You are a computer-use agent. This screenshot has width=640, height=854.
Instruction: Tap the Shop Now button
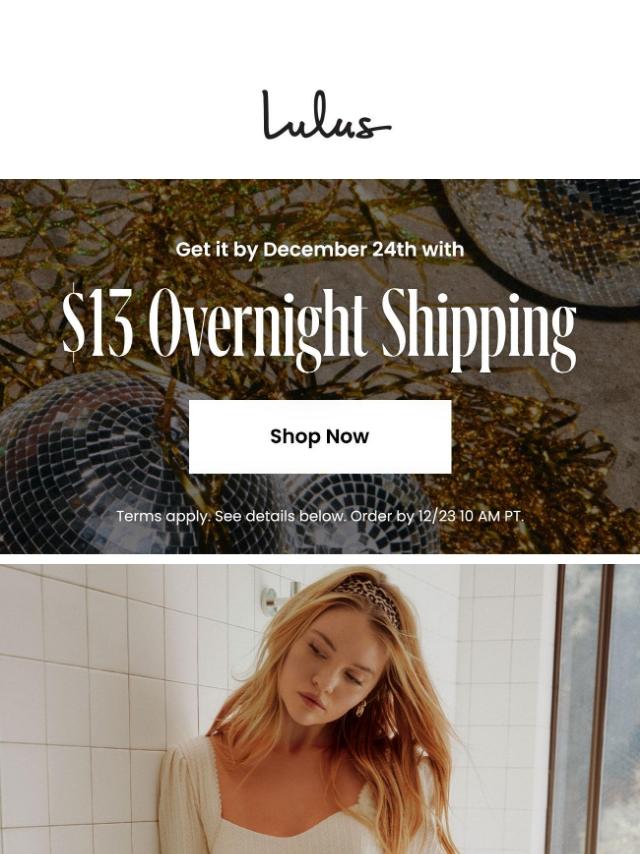(320, 437)
